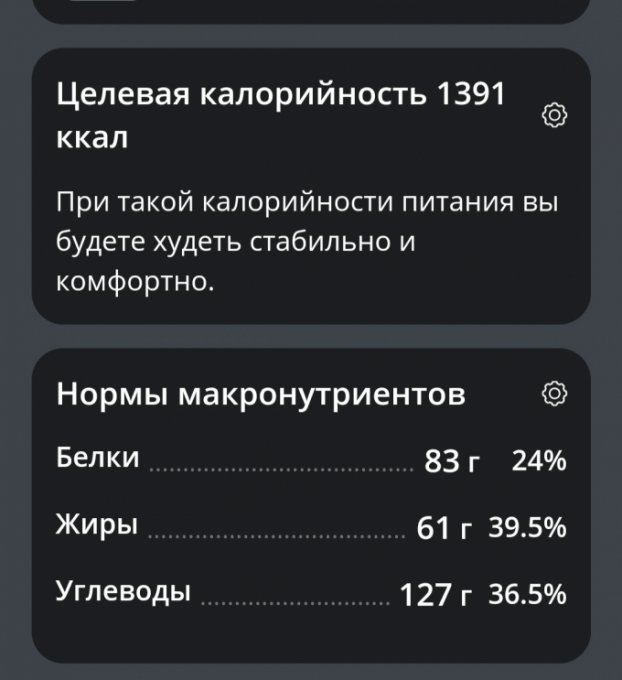Open settings gear for Нормы макронутриентов
This screenshot has height=680, width=622.
click(x=554, y=393)
